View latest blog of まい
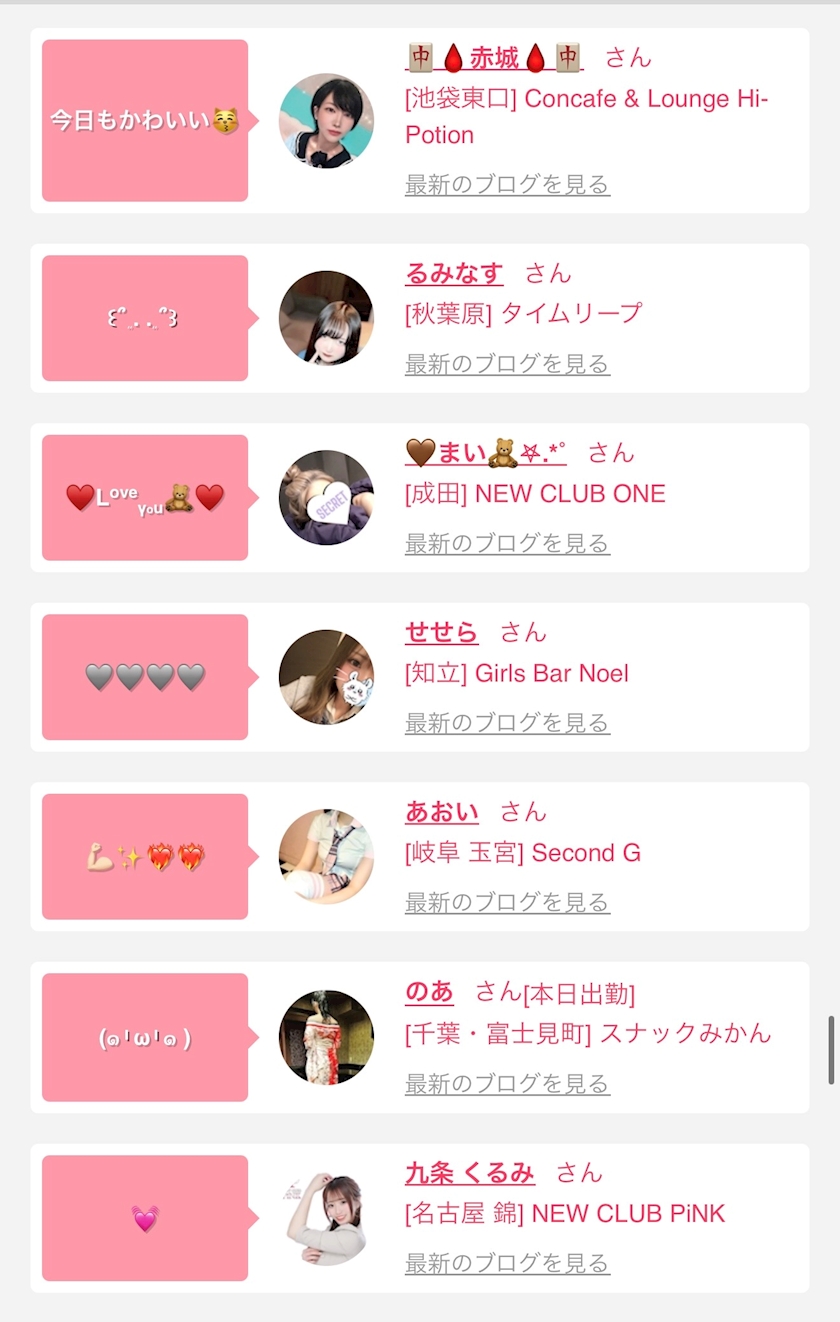Viewport: 840px width, 1322px height. [507, 544]
